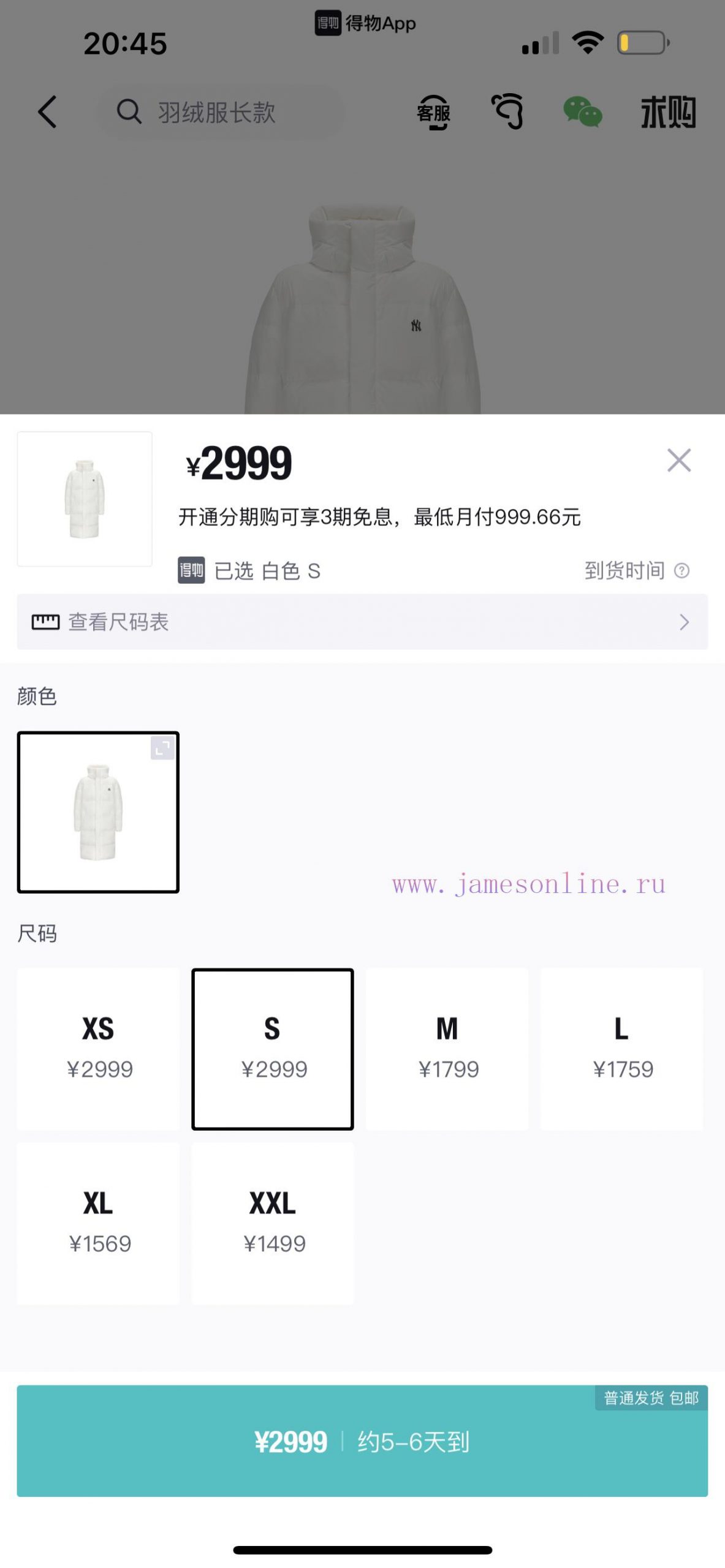This screenshot has height=1568, width=725.
Task: Pick size L for ¥1759
Action: (621, 1049)
